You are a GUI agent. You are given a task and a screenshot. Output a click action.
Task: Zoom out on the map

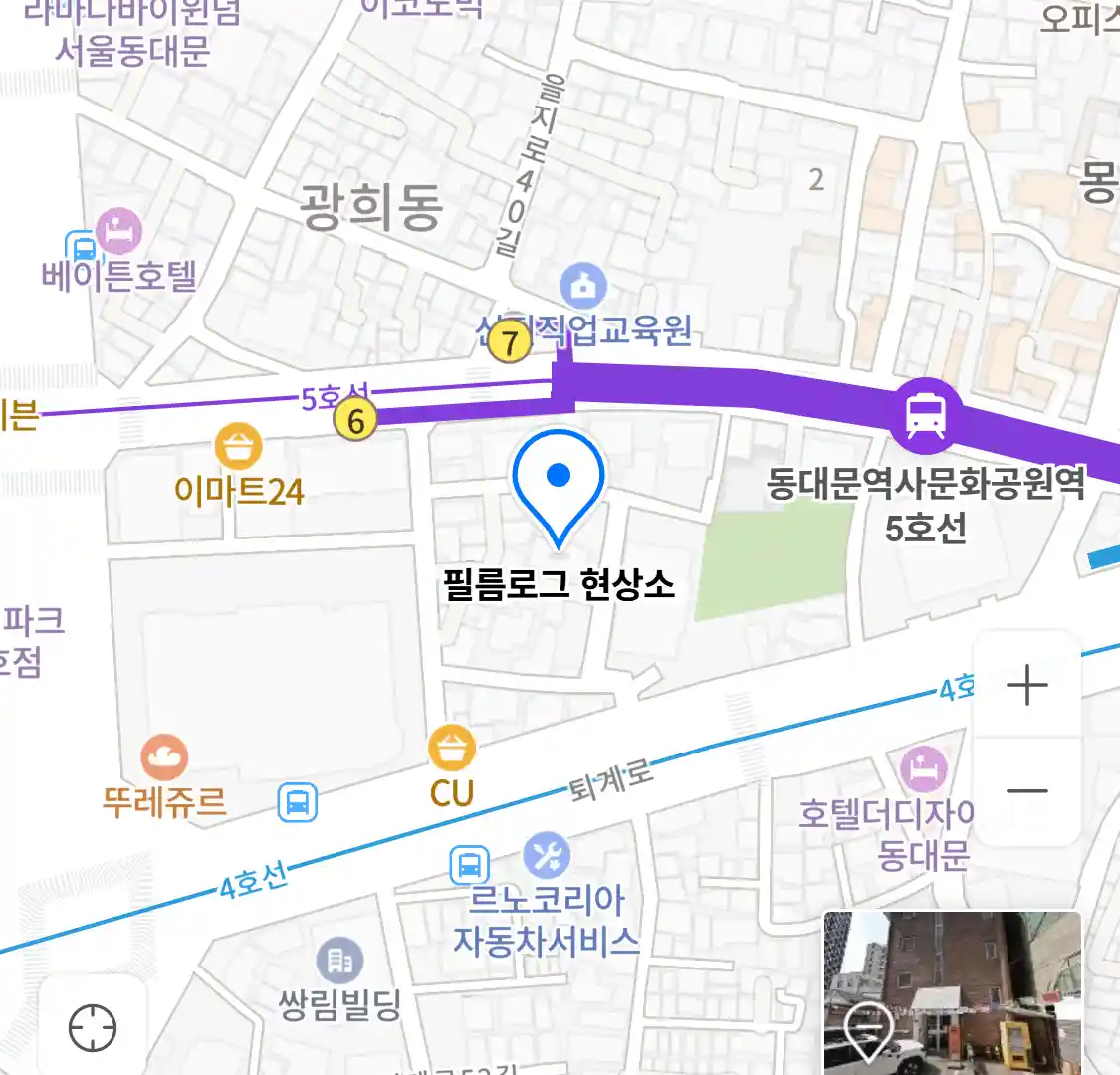pos(1026,792)
